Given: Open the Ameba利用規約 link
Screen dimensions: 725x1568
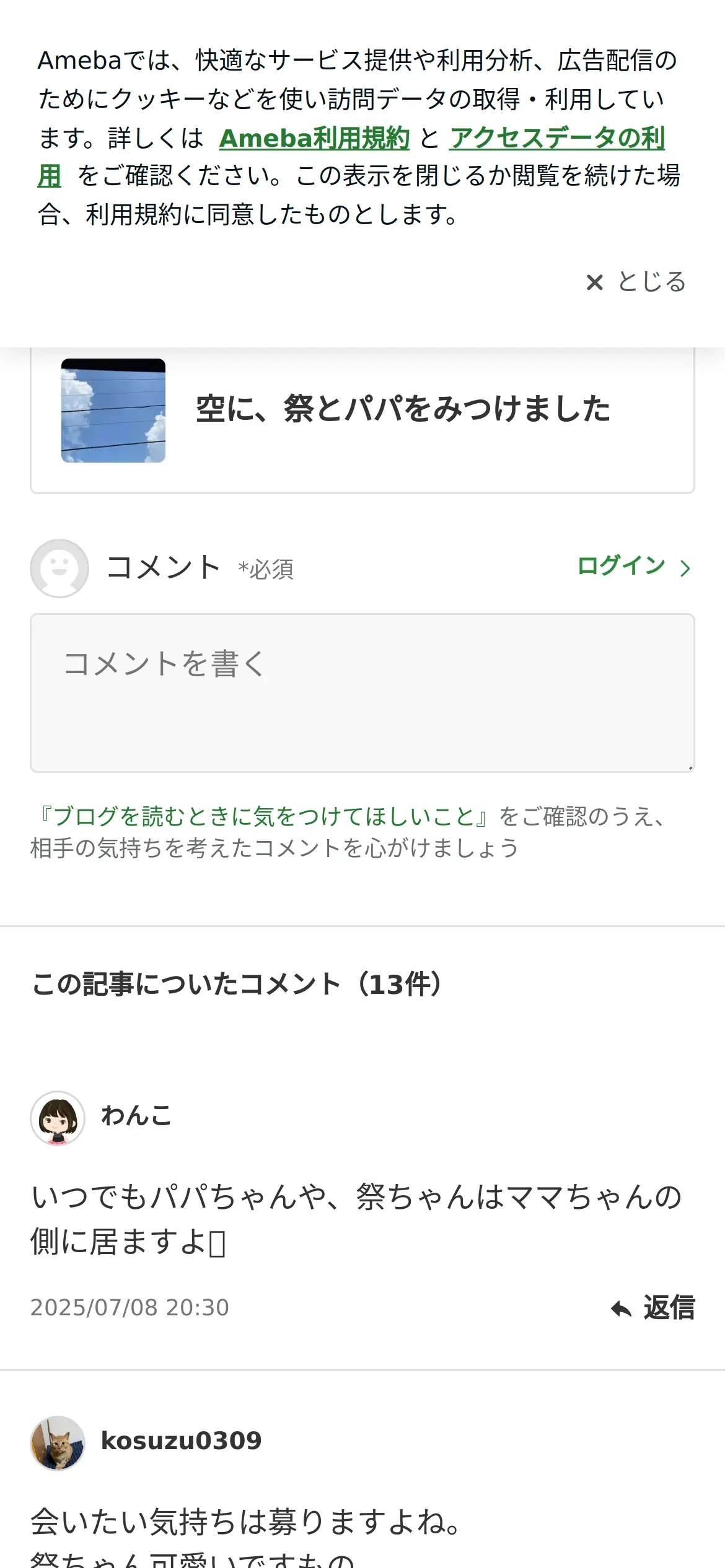Looking at the screenshot, I should point(314,138).
